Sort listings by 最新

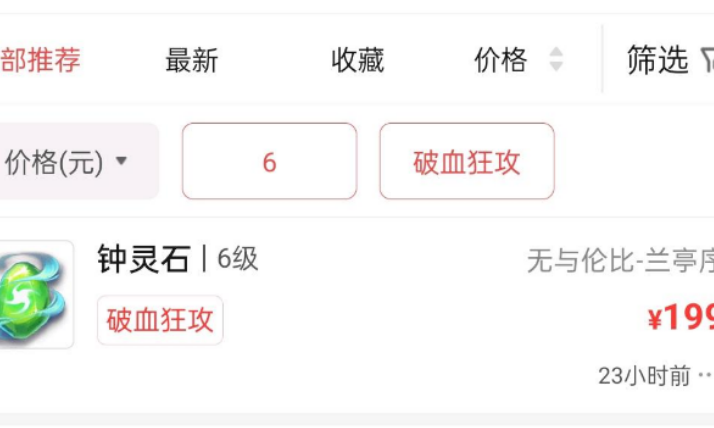pos(191,60)
